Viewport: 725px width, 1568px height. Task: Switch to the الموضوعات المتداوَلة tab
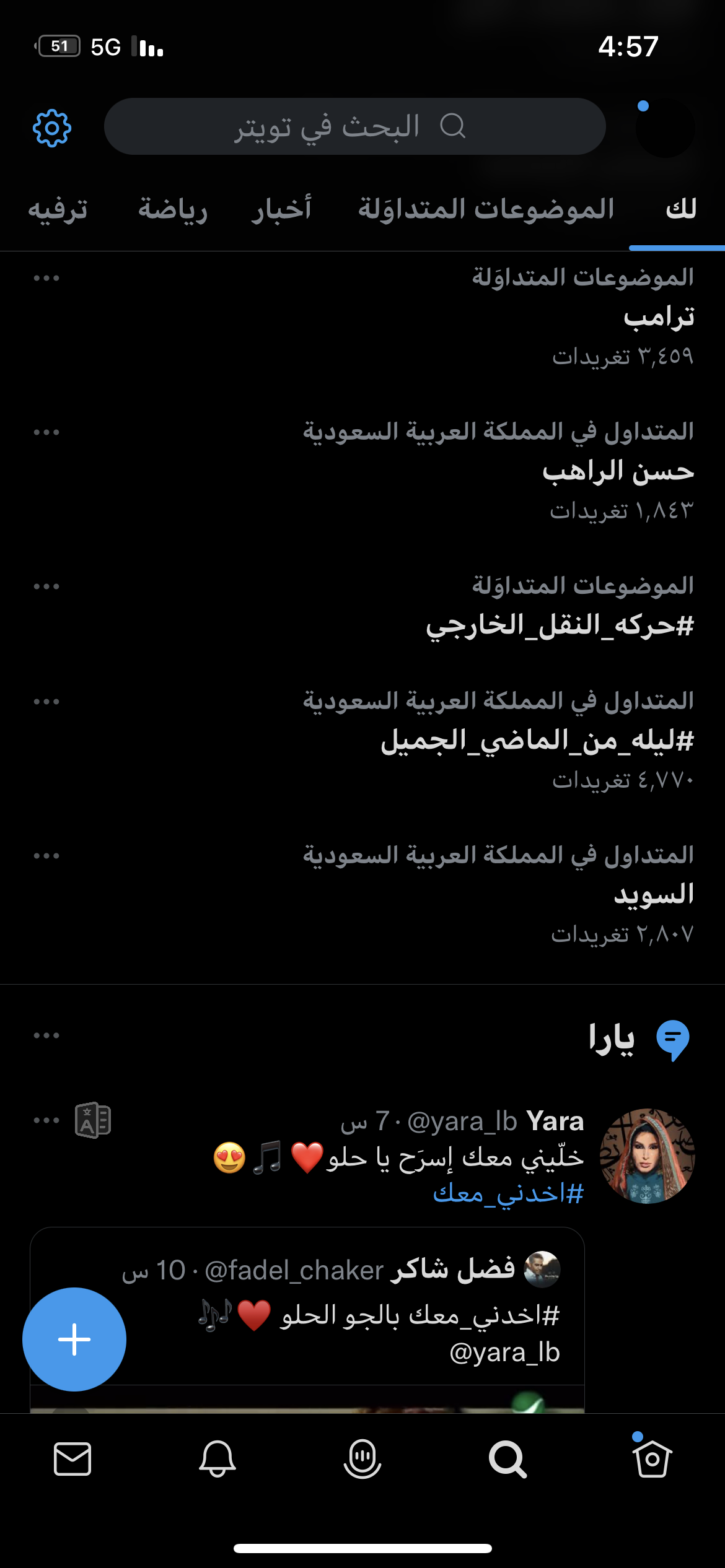click(486, 209)
